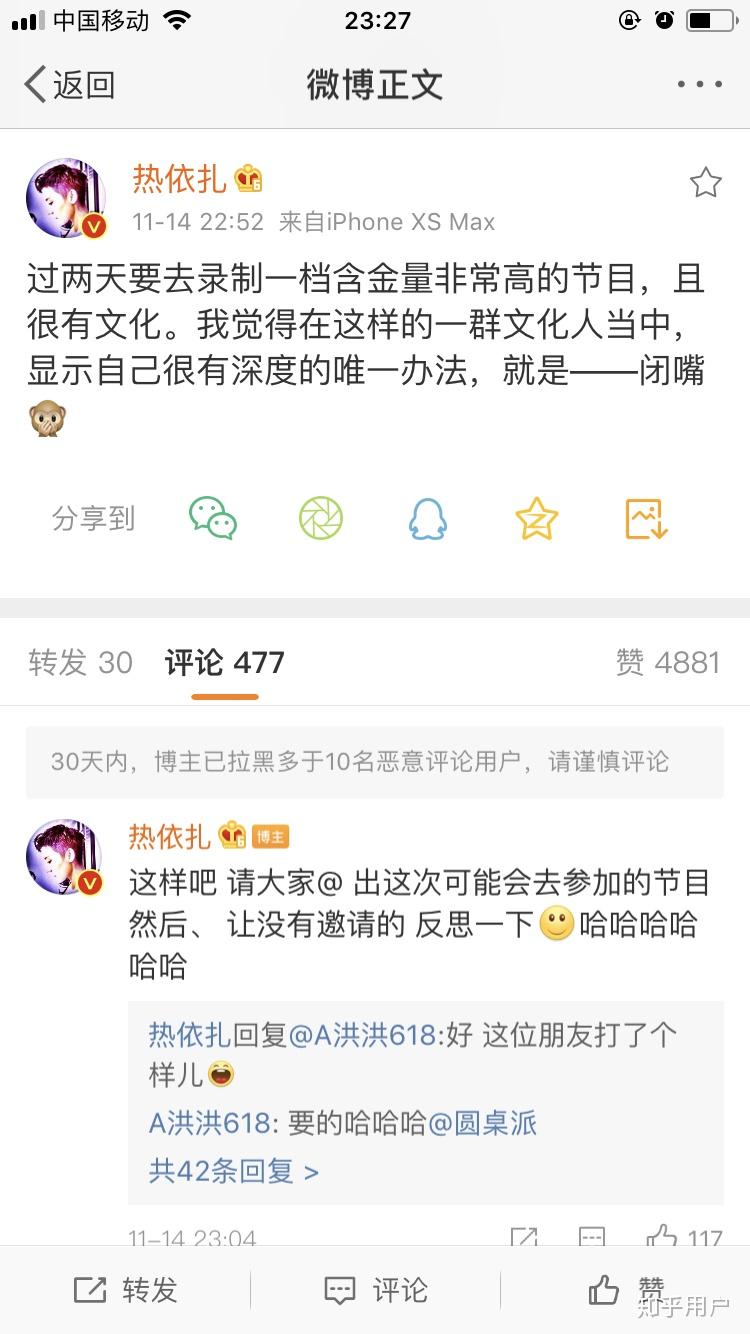The width and height of the screenshot is (750, 1334).
Task: Switch to the 赞 4881 tab
Action: [x=671, y=662]
